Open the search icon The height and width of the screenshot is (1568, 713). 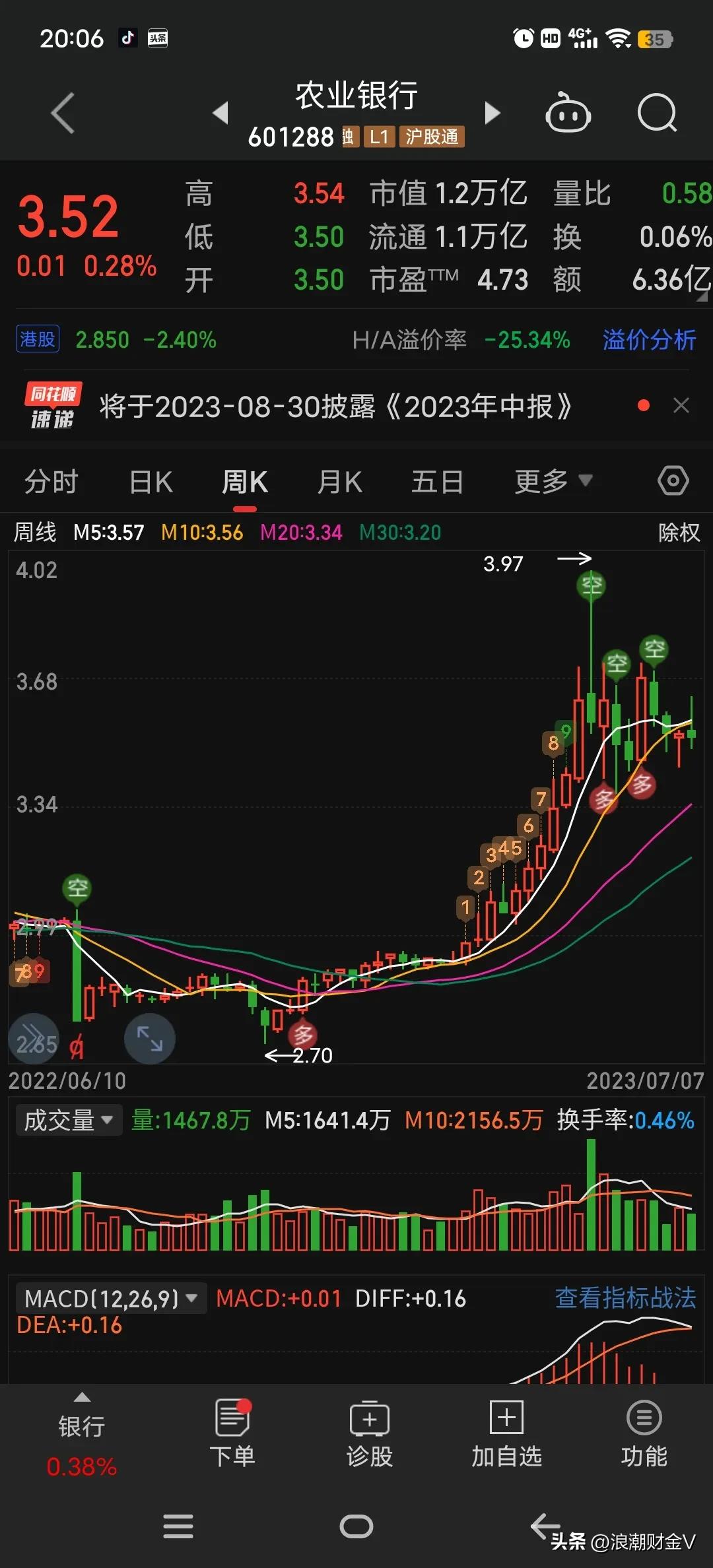tap(657, 114)
